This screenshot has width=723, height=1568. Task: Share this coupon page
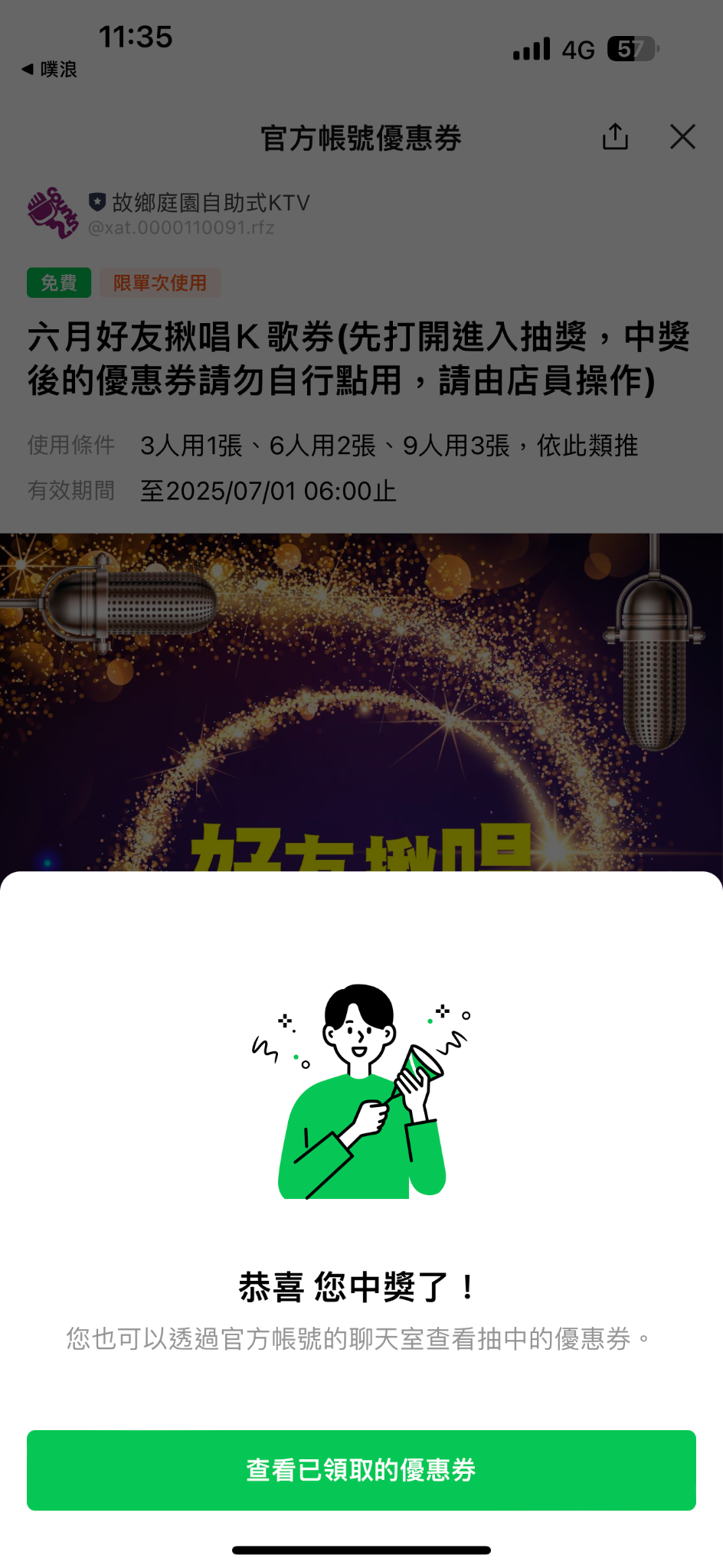(615, 137)
